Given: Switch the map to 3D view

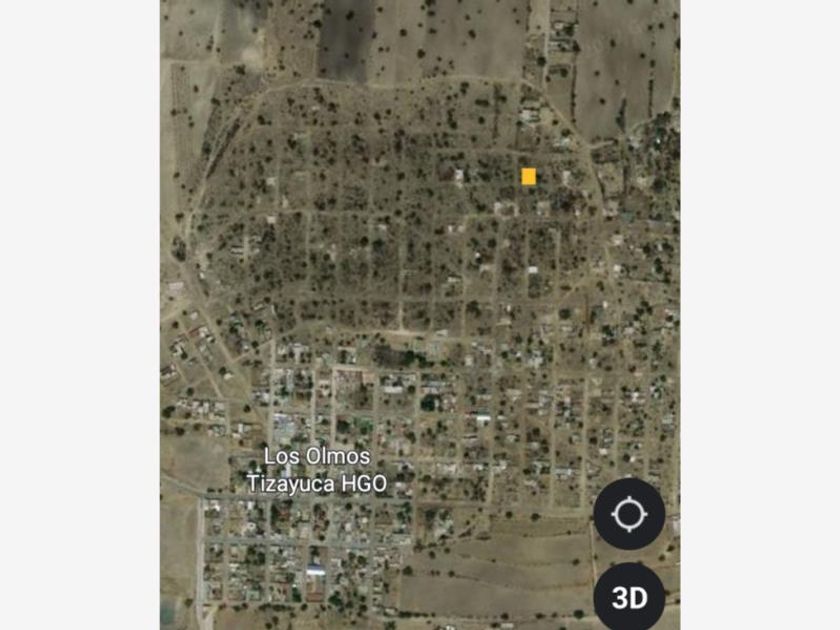Looking at the screenshot, I should (629, 597).
